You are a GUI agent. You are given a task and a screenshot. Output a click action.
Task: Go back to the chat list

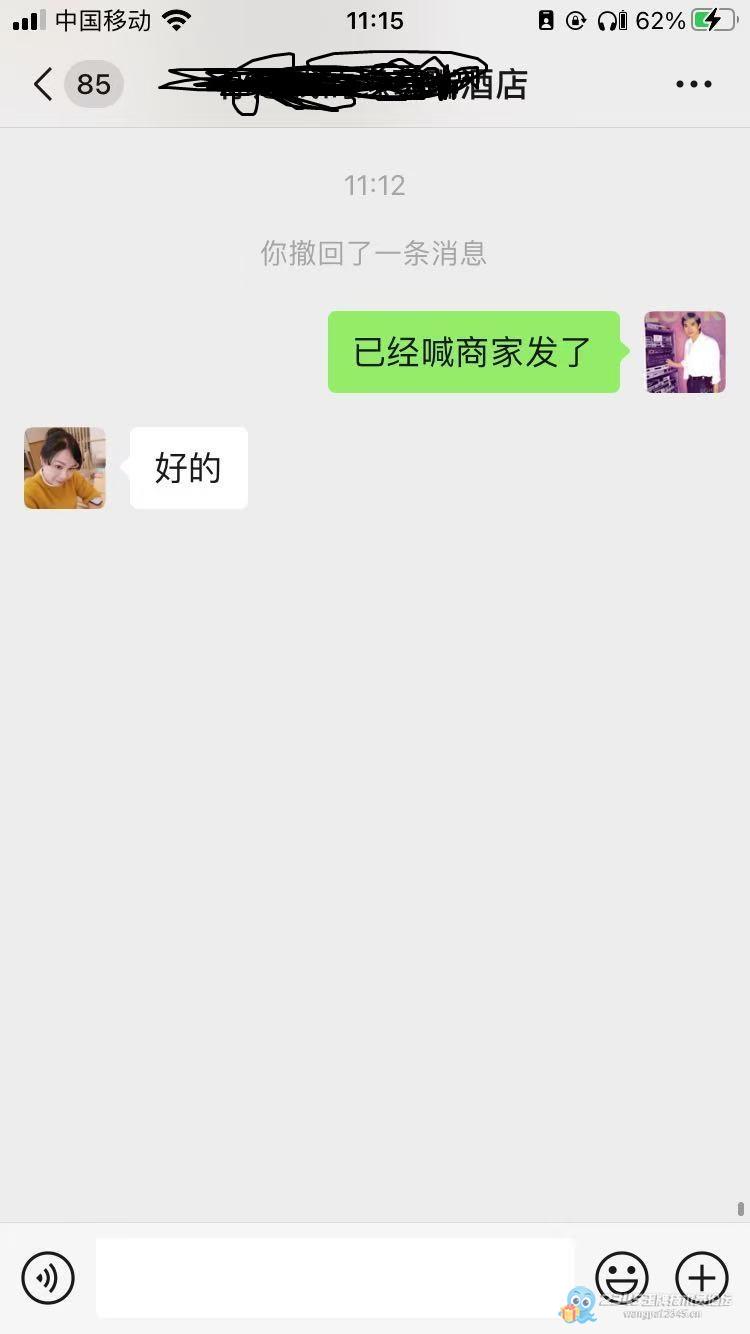tap(44, 85)
